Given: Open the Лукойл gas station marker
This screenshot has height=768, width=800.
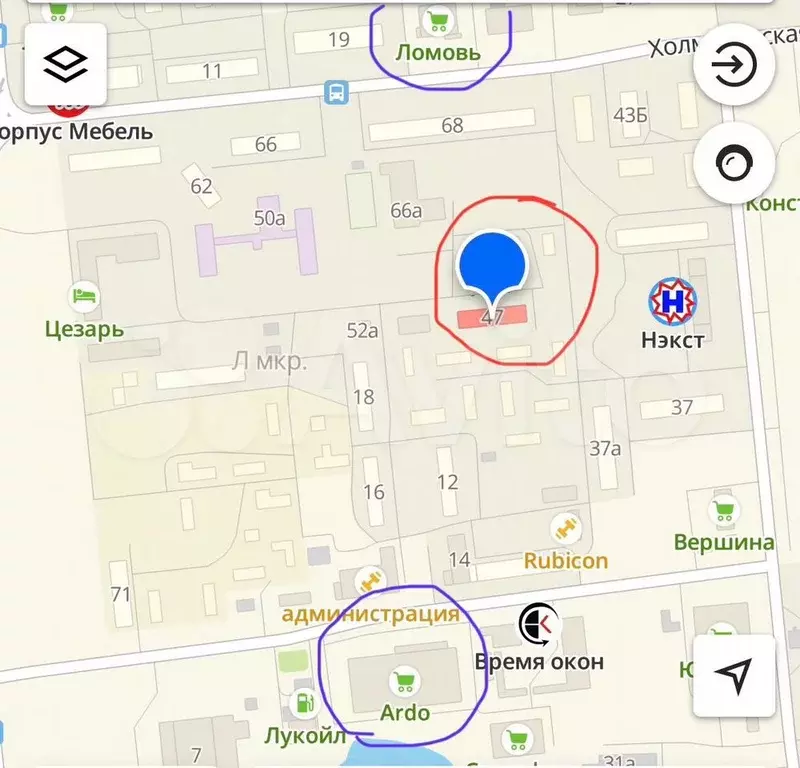Looking at the screenshot, I should (301, 703).
